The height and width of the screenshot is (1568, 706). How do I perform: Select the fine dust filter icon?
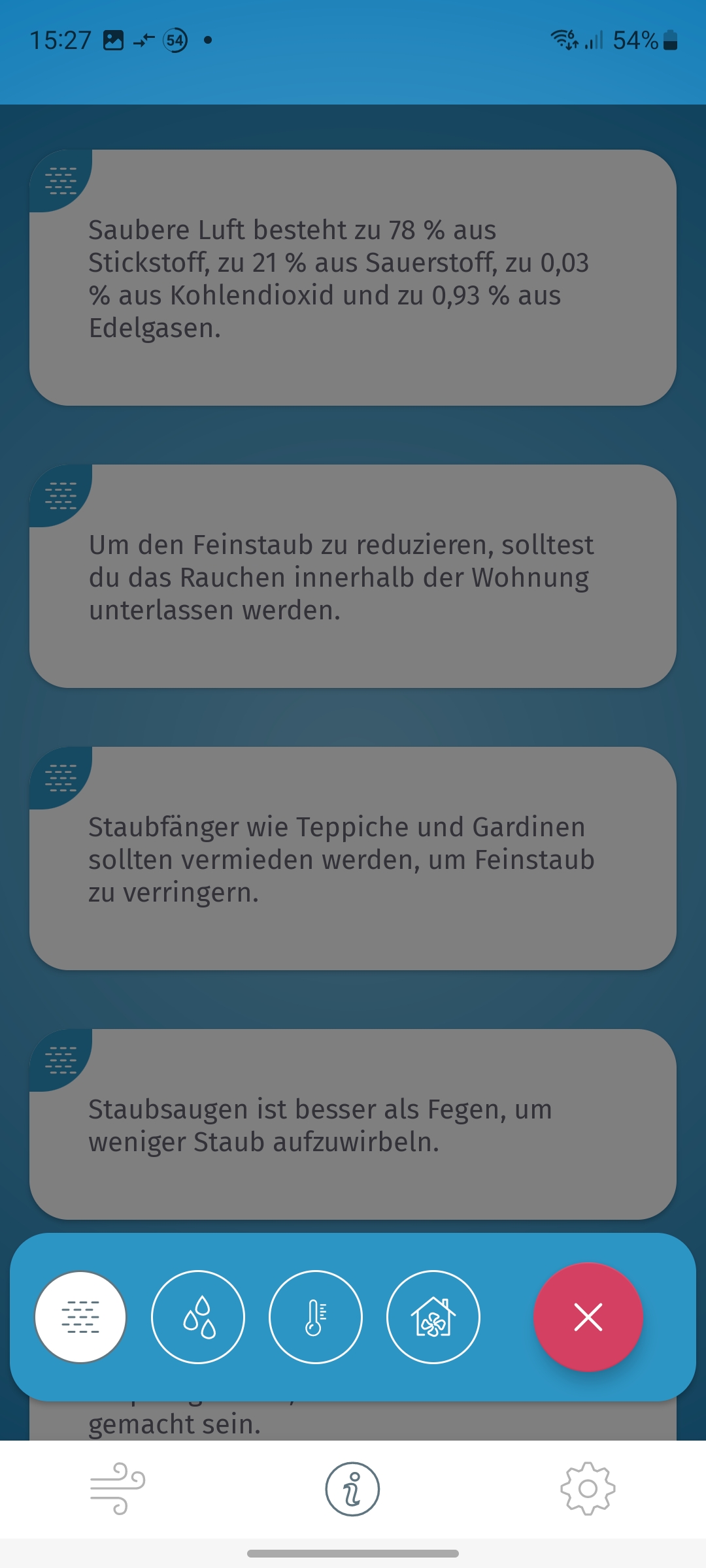[80, 1316]
